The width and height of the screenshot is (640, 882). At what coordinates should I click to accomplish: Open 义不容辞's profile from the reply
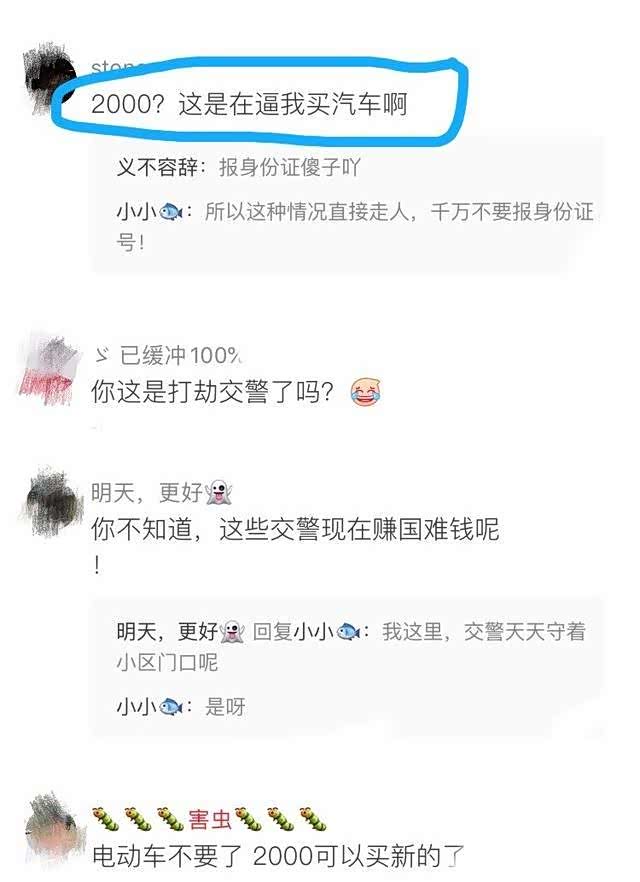tap(160, 167)
